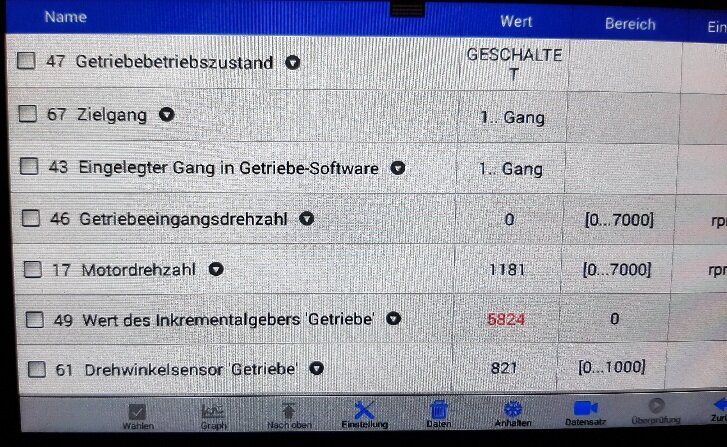Image resolution: width=727 pixels, height=447 pixels.
Task: Check the box for 47 Getriebebetriebszustand
Action: [26, 60]
